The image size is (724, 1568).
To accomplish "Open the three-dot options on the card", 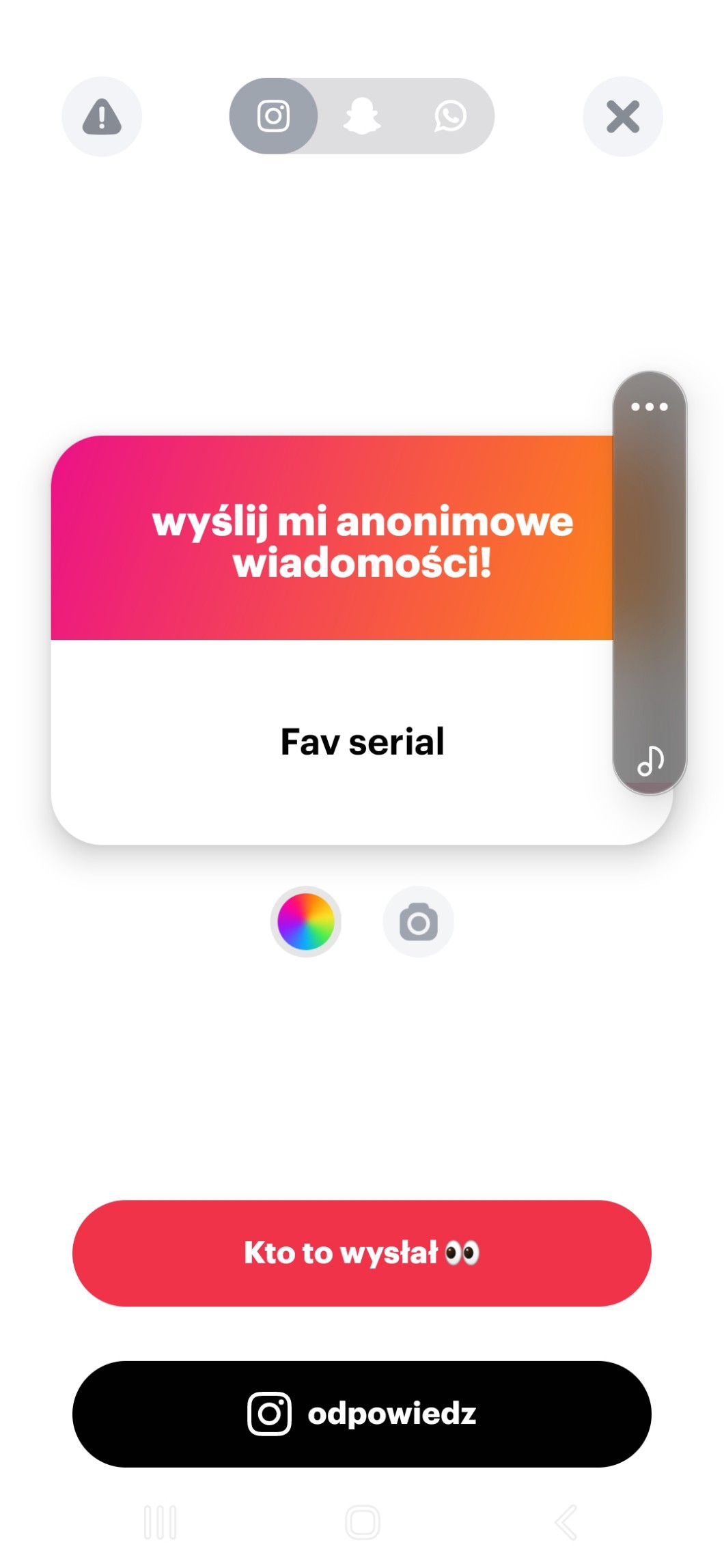I will [x=649, y=407].
